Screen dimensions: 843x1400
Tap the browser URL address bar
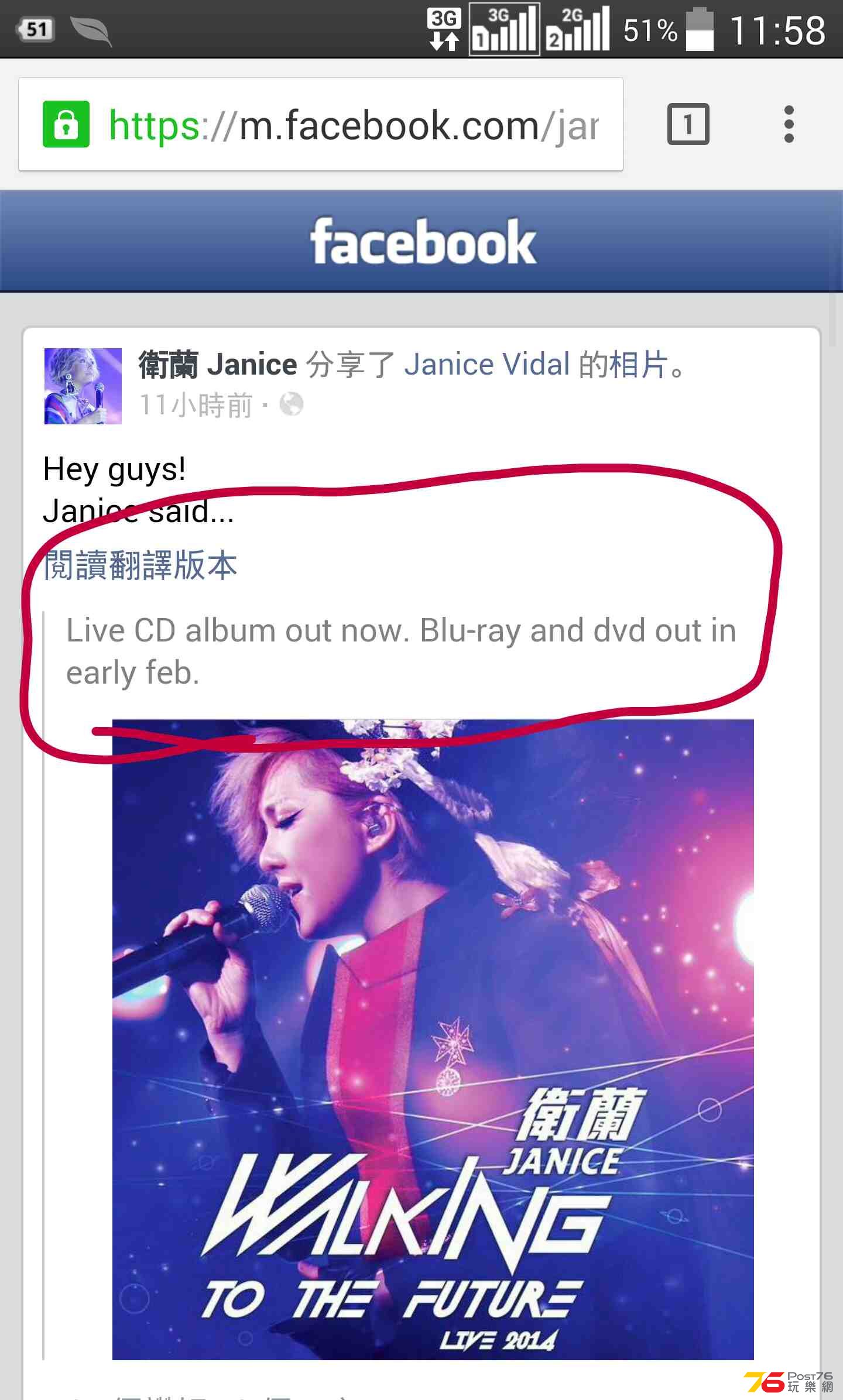coord(351,125)
